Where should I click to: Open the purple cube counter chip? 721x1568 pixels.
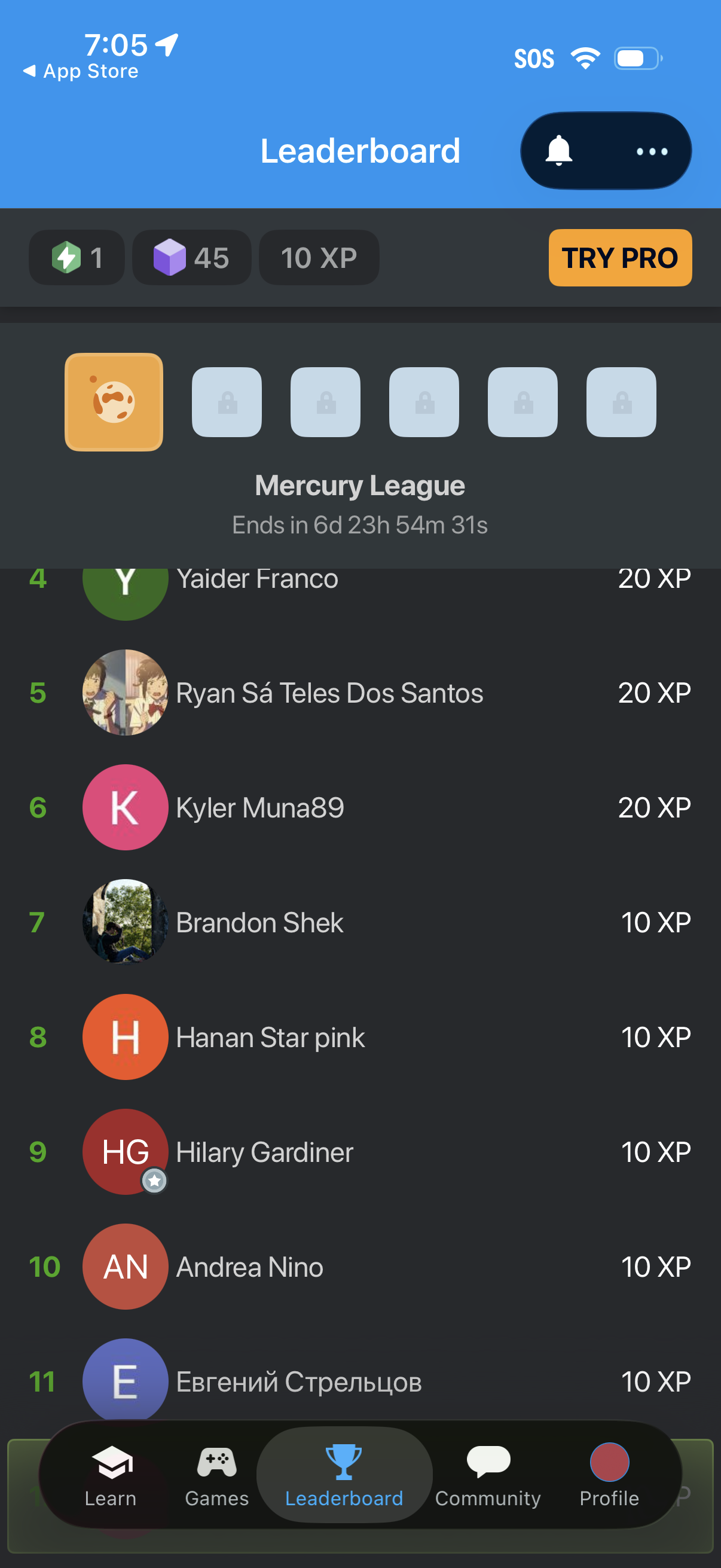coord(191,258)
